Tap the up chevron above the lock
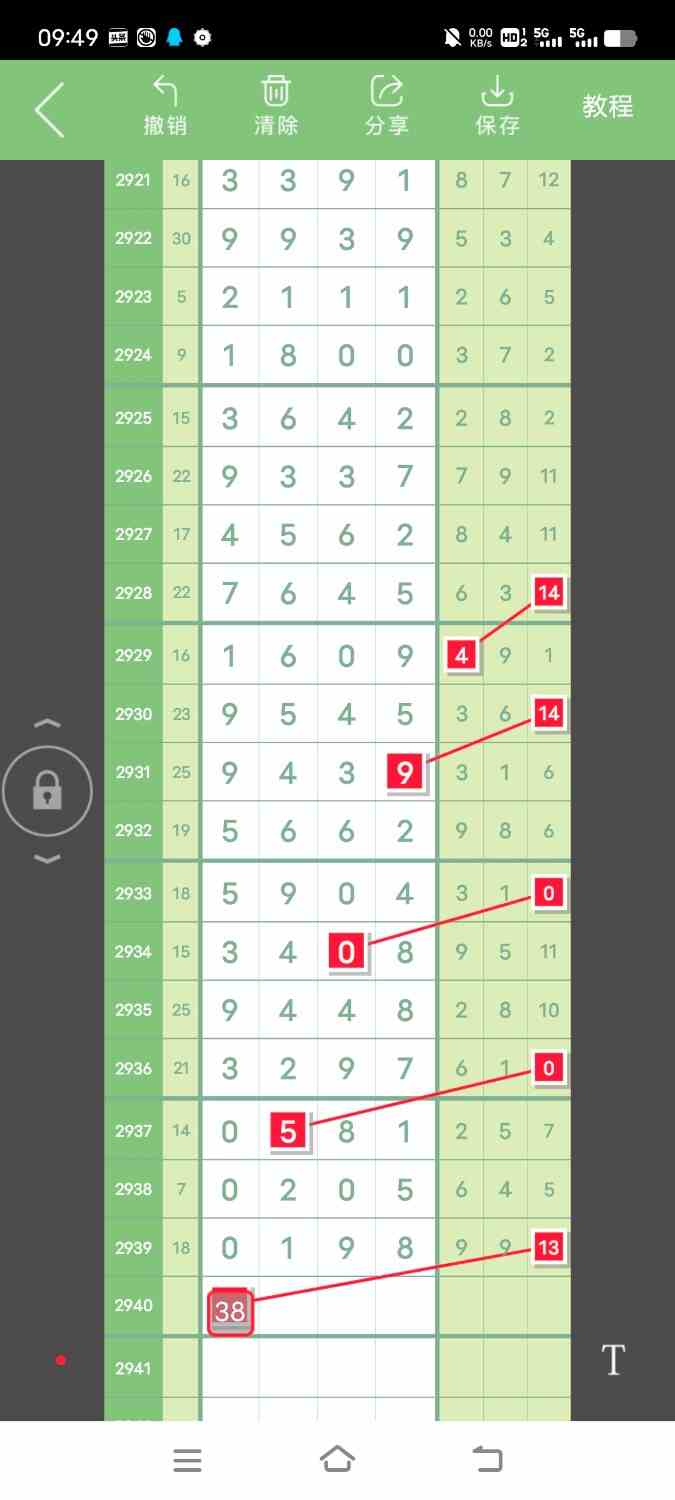Screen dimensions: 675x1500 (x=47, y=724)
